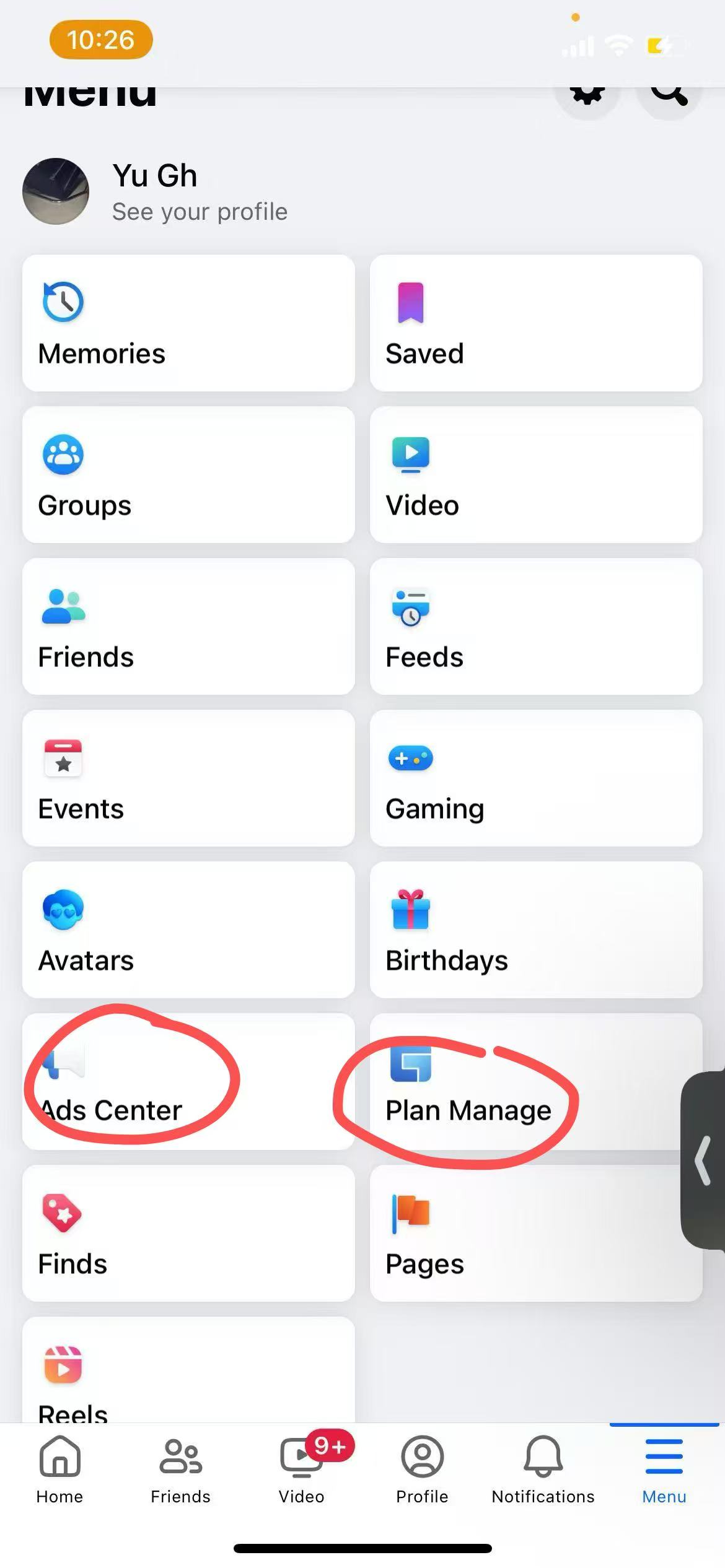Open the Feeds shortcut
Viewport: 725px width, 1568px height.
pyautogui.click(x=535, y=626)
